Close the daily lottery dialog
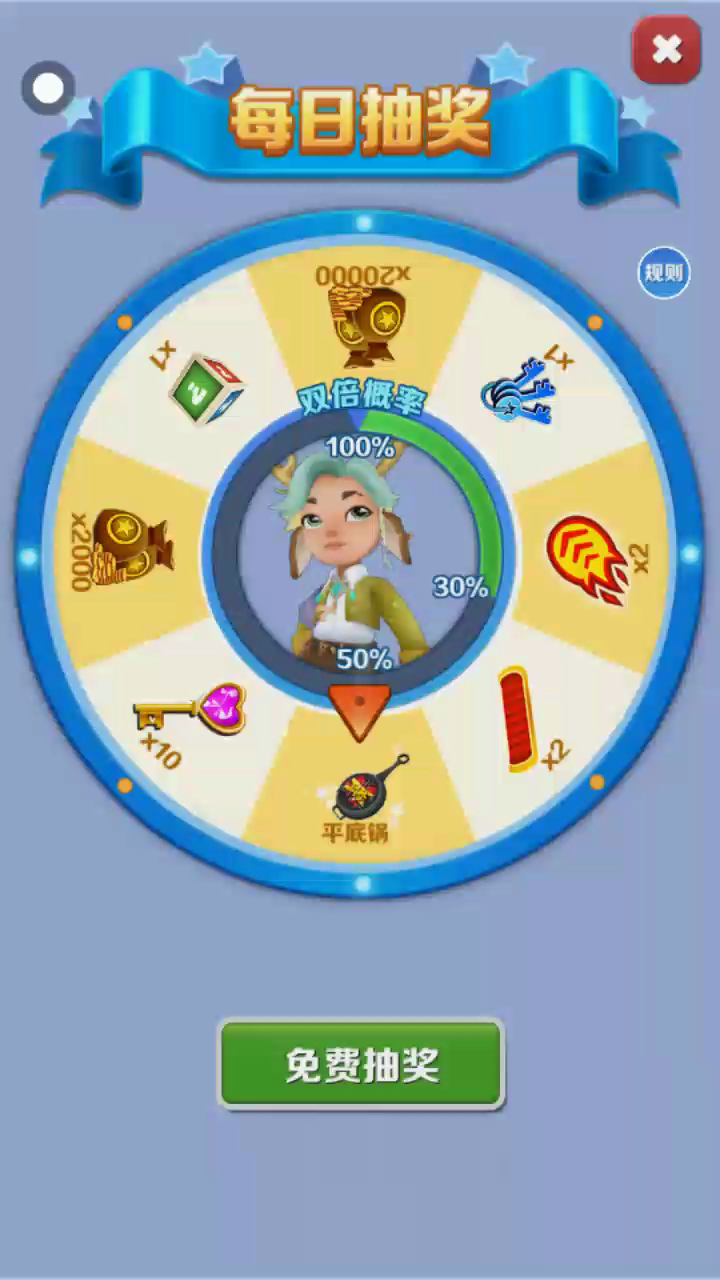720x1280 pixels. click(667, 49)
